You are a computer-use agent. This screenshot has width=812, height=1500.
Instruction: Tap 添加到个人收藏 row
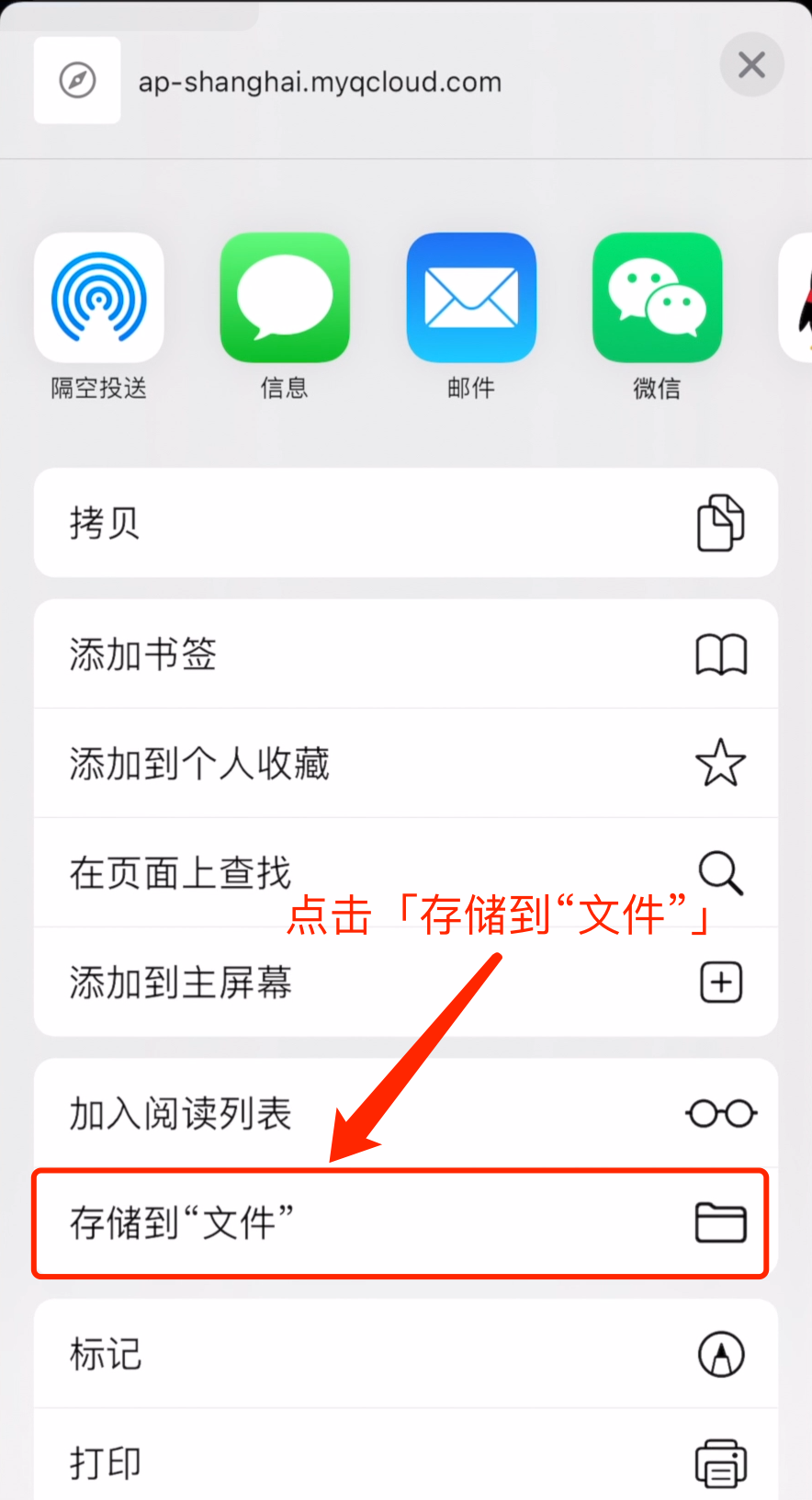tap(405, 763)
